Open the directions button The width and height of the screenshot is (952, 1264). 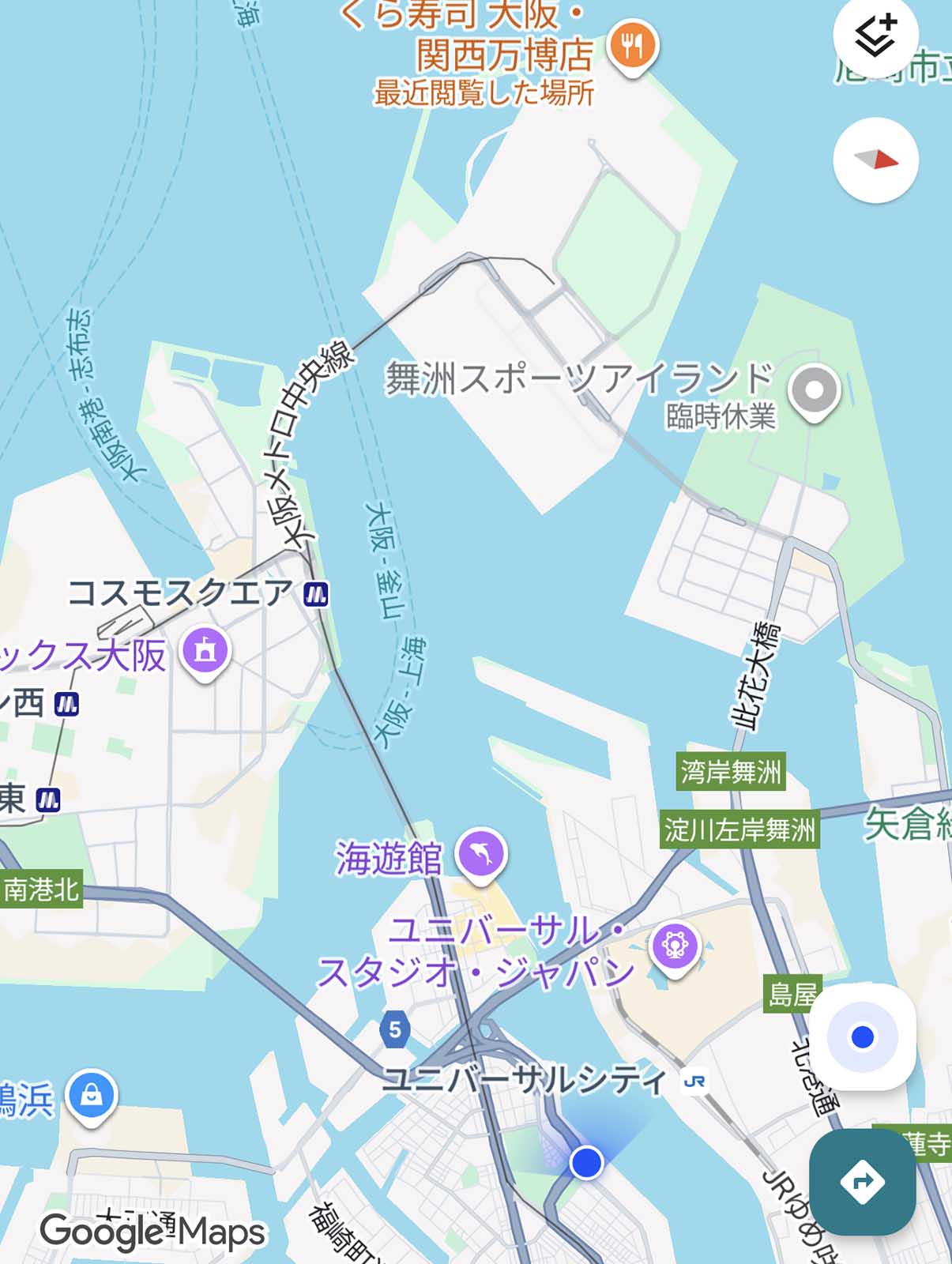(x=862, y=1182)
